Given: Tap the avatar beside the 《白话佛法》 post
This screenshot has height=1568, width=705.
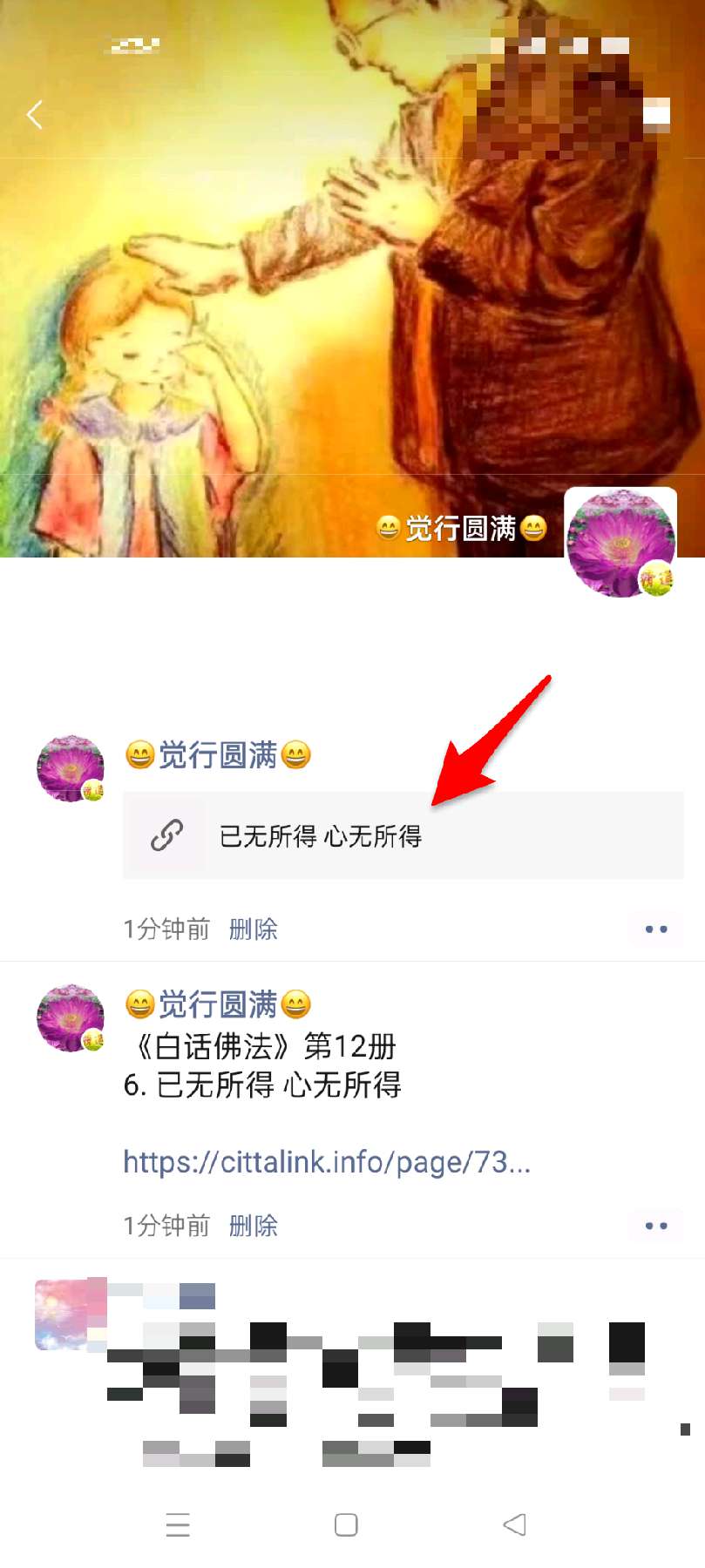Looking at the screenshot, I should [71, 1018].
